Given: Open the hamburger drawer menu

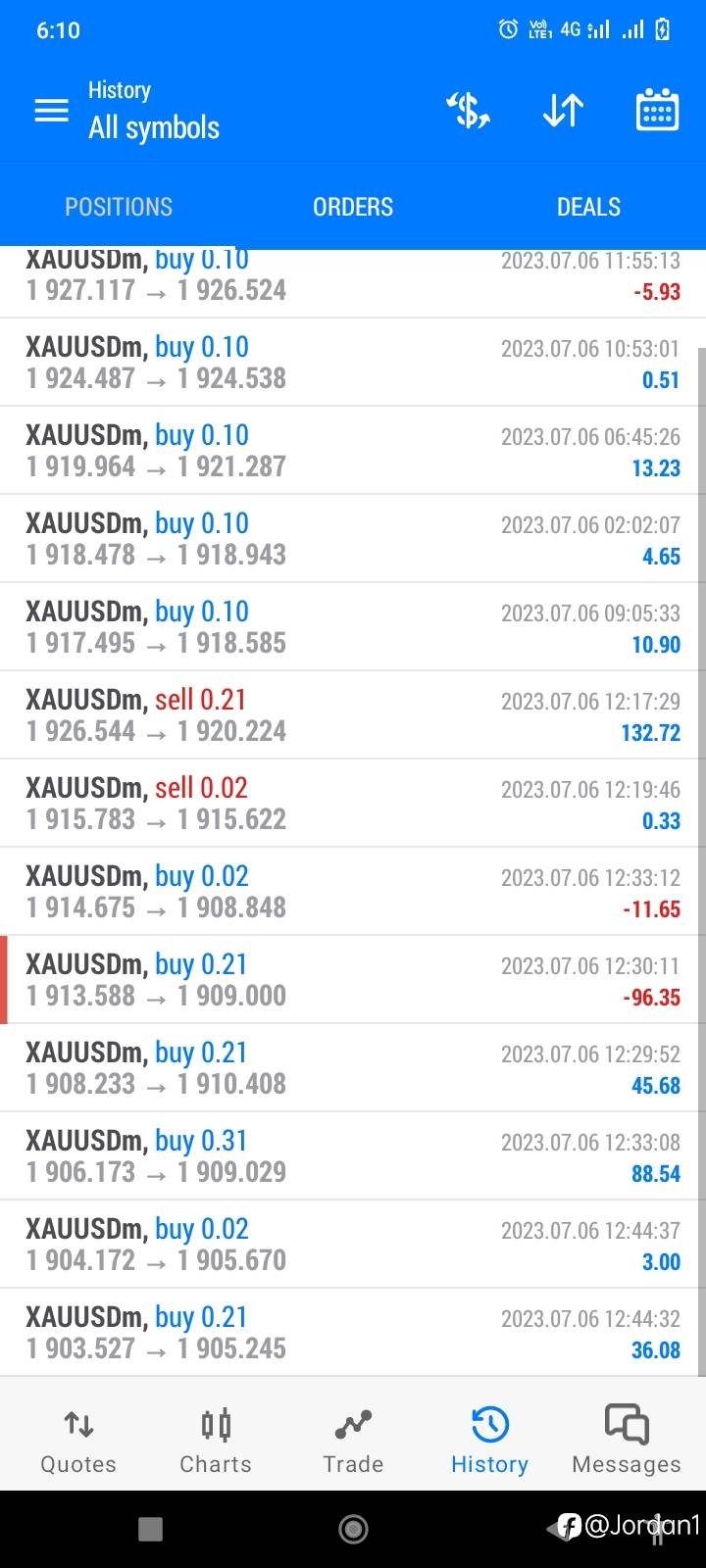Looking at the screenshot, I should click(x=51, y=111).
